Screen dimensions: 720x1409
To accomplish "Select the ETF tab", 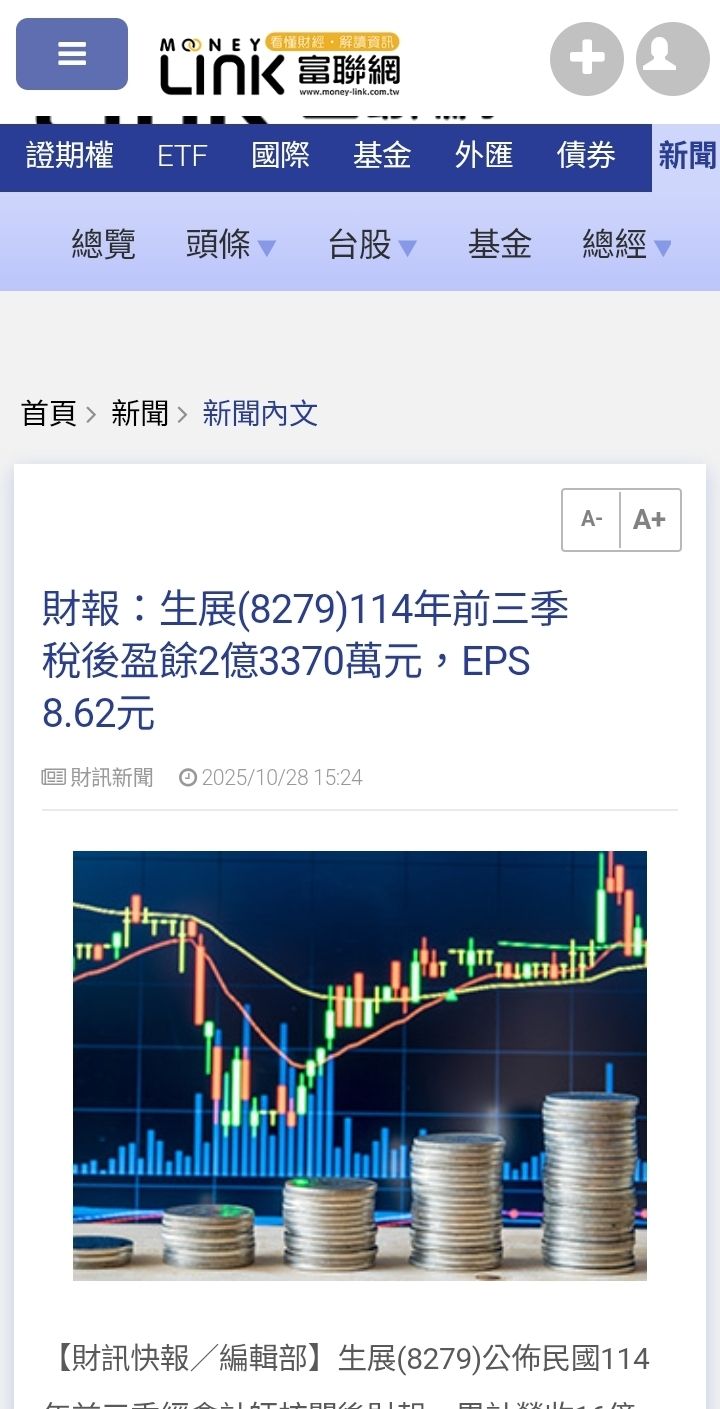I will pos(182,156).
